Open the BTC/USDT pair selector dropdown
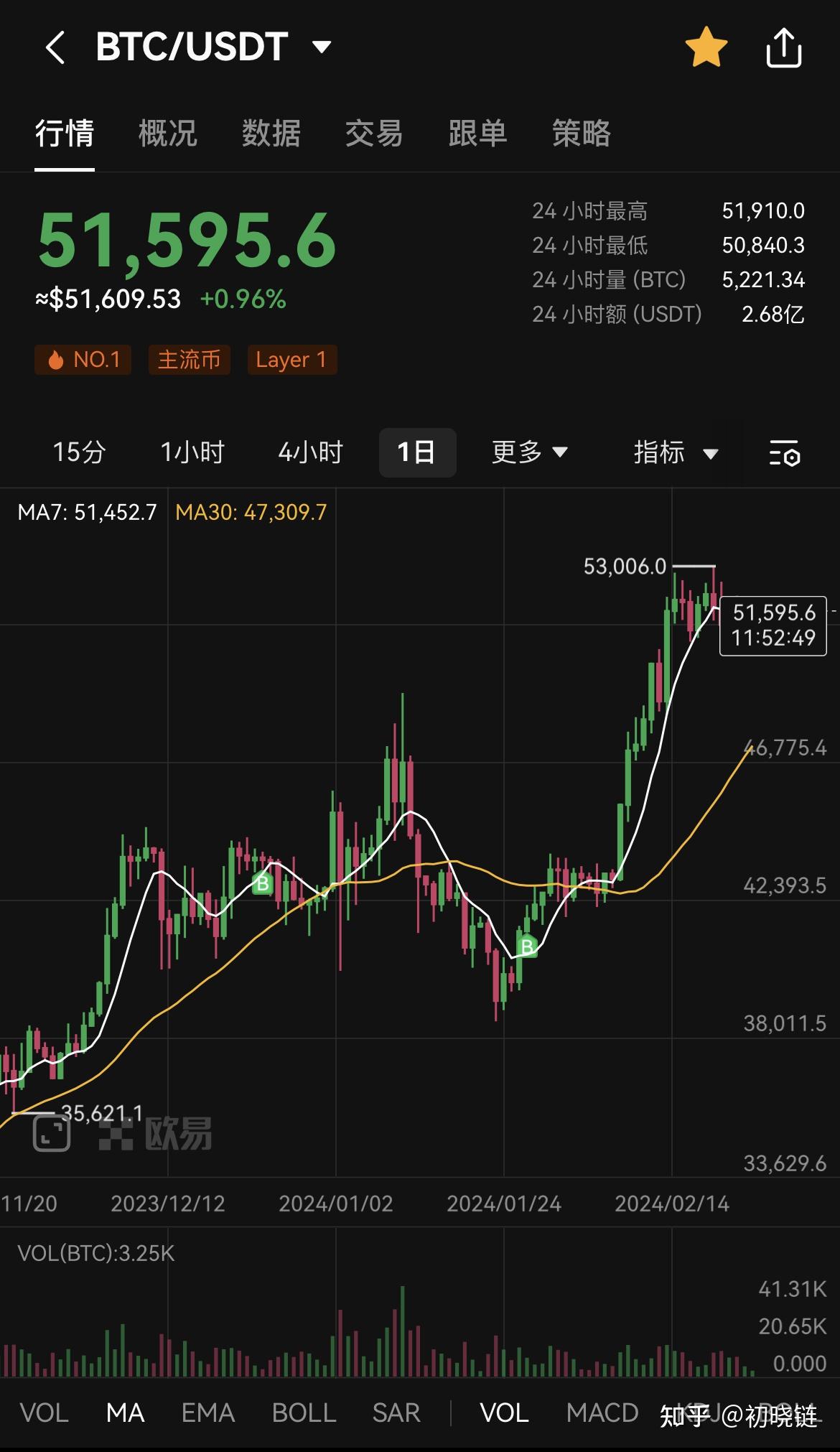 (x=321, y=45)
